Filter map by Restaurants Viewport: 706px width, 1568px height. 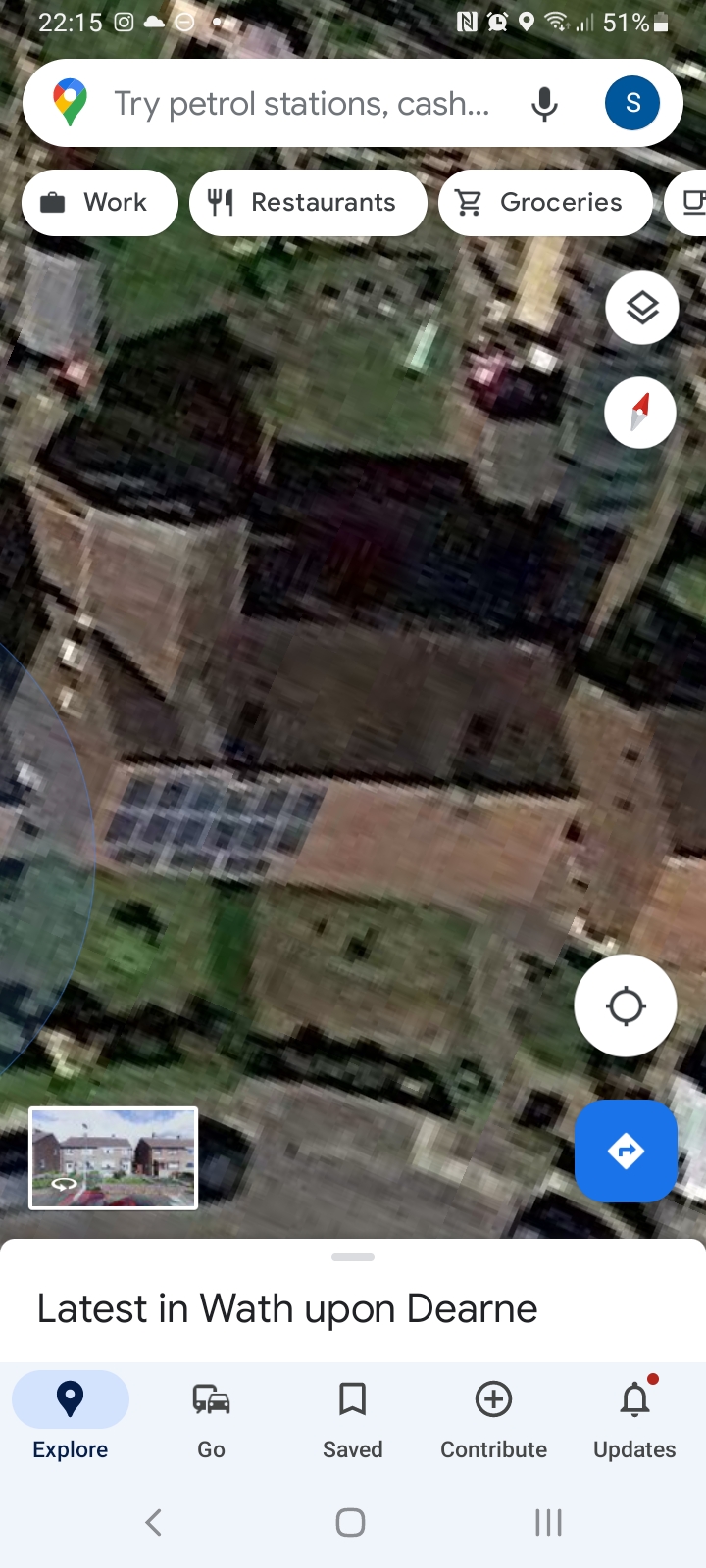click(x=308, y=203)
